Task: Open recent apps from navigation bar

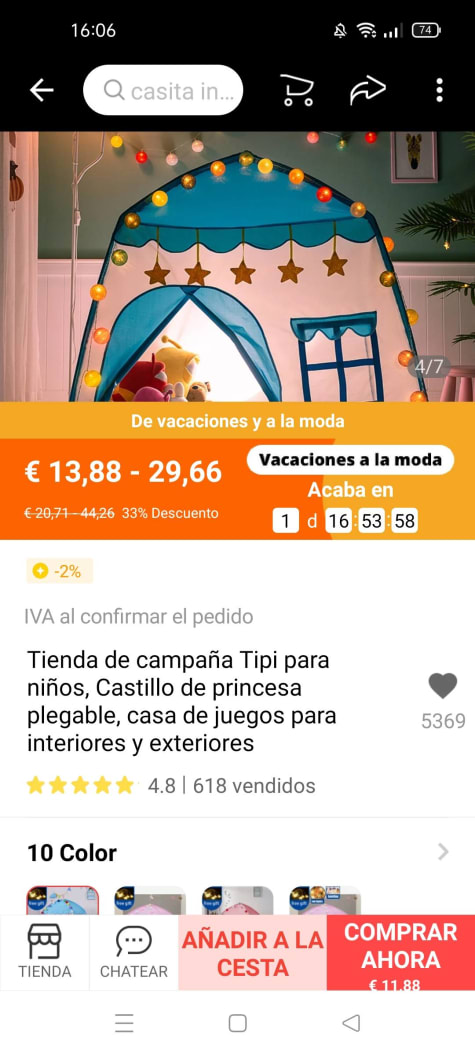Action: (x=124, y=1024)
